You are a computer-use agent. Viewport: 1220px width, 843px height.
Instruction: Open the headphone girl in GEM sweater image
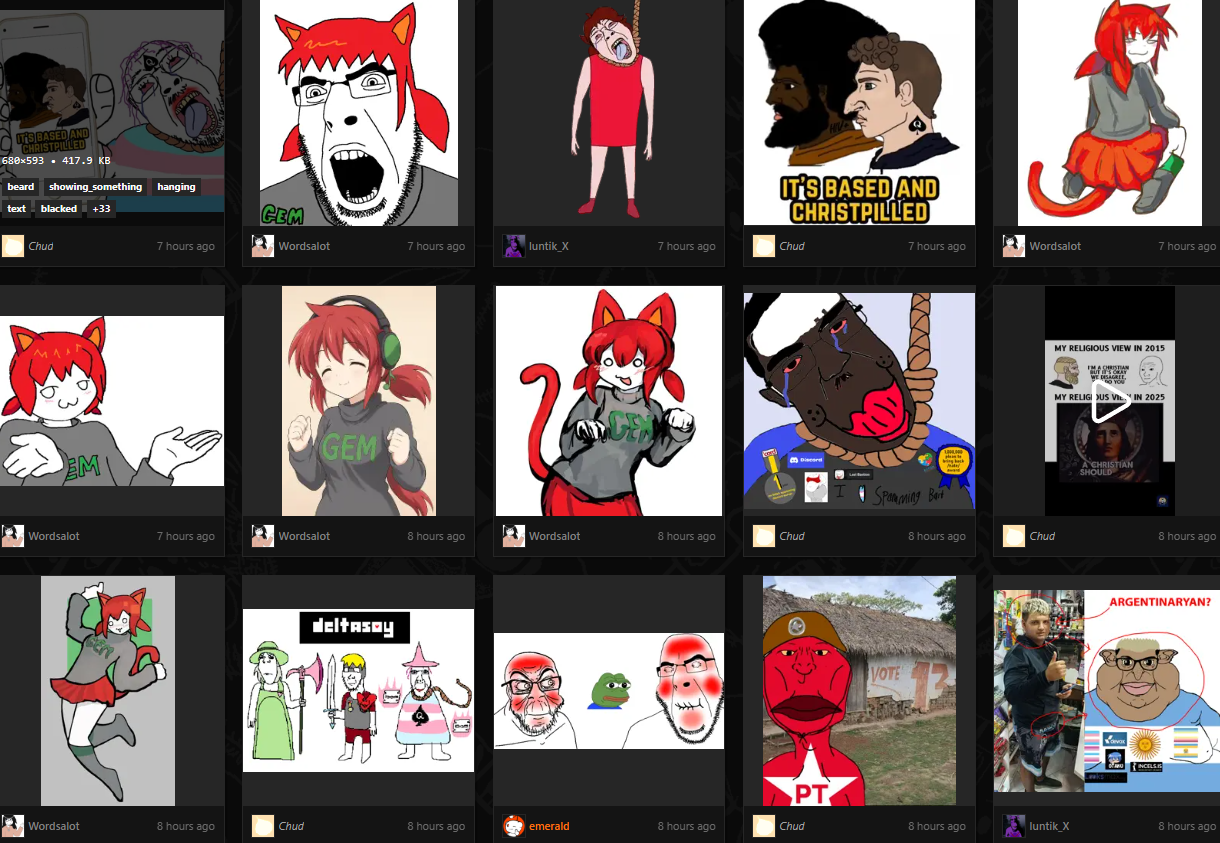(x=358, y=401)
